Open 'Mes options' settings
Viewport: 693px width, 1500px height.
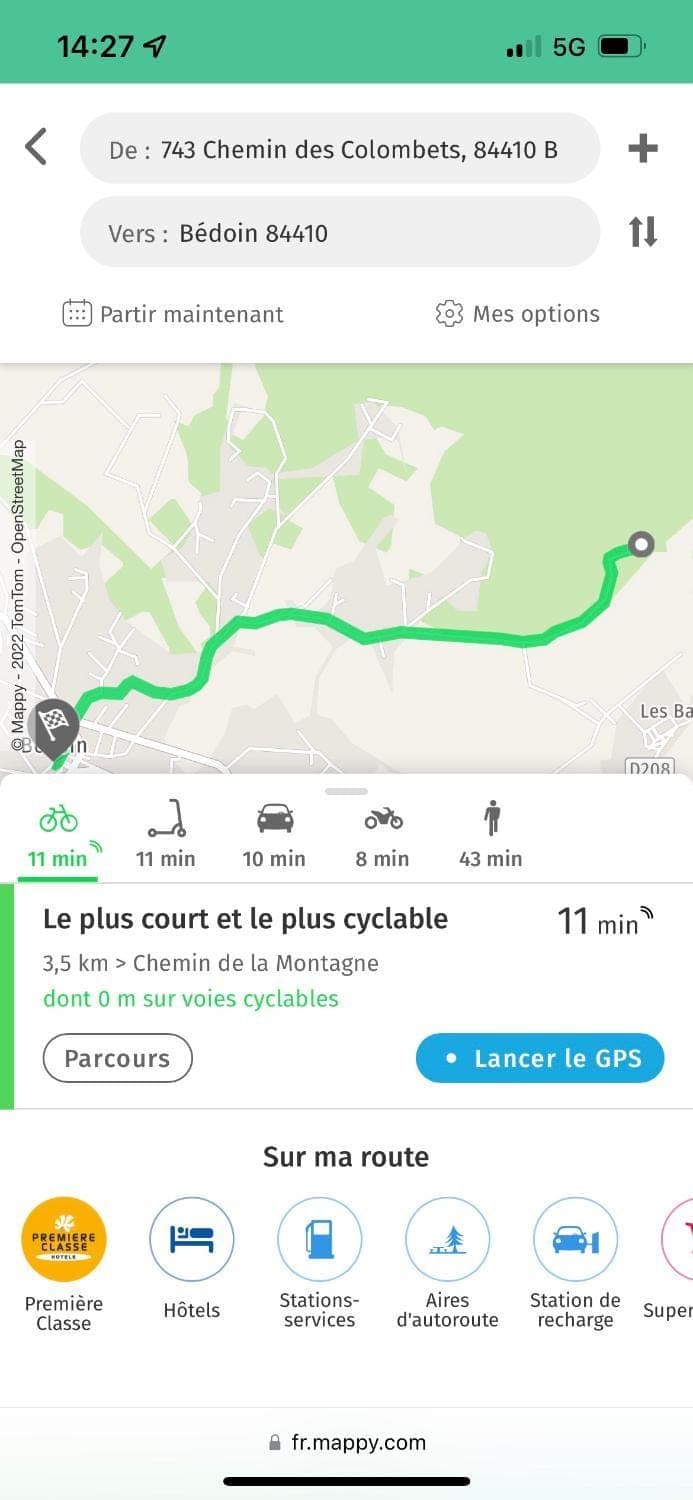tap(518, 314)
